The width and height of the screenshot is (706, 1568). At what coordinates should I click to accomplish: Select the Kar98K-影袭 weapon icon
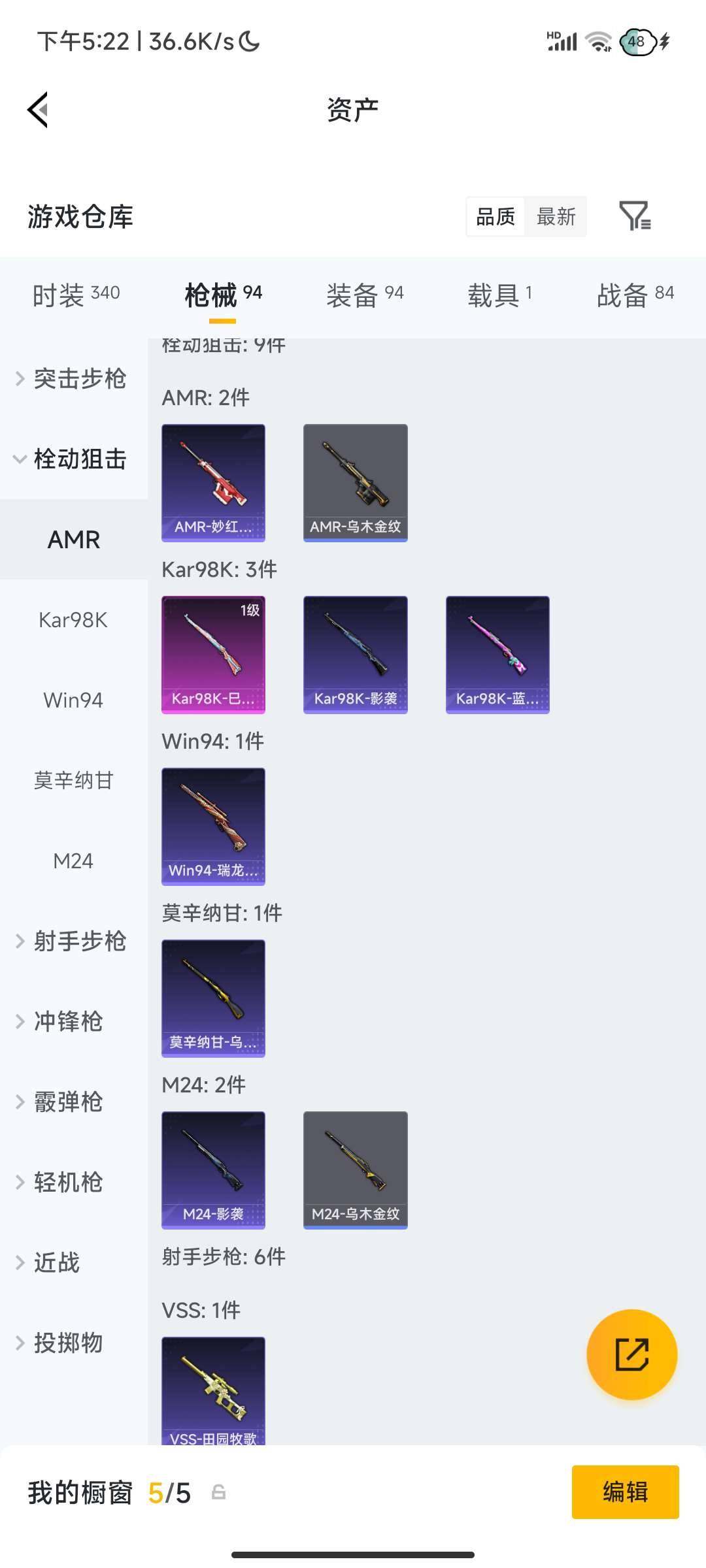pos(355,653)
